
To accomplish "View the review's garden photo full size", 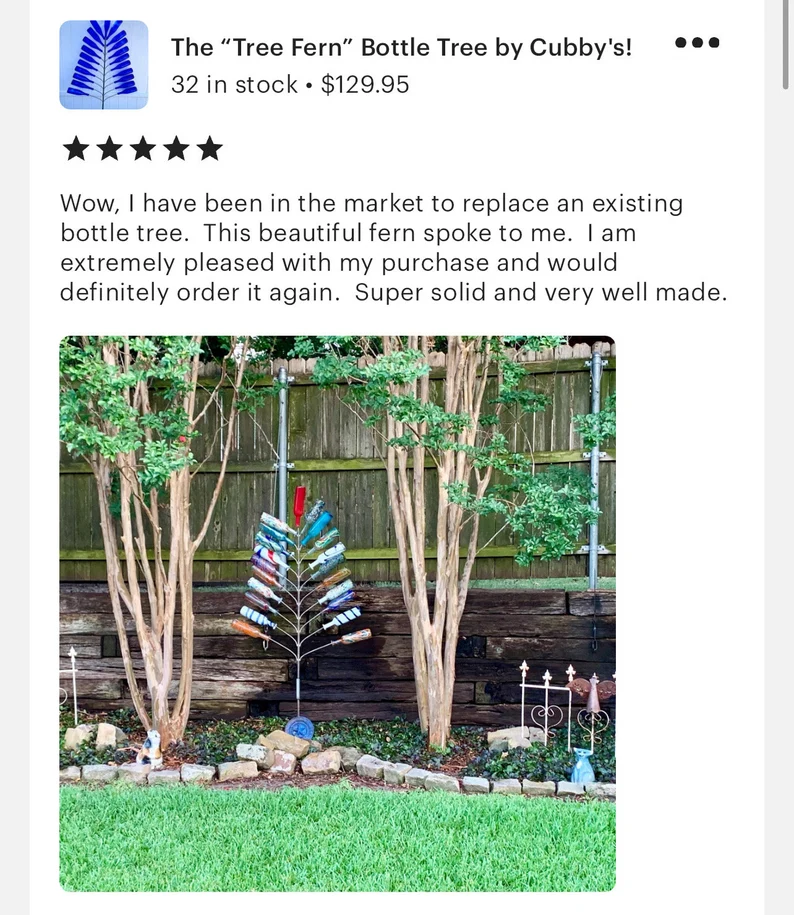I will pos(337,612).
